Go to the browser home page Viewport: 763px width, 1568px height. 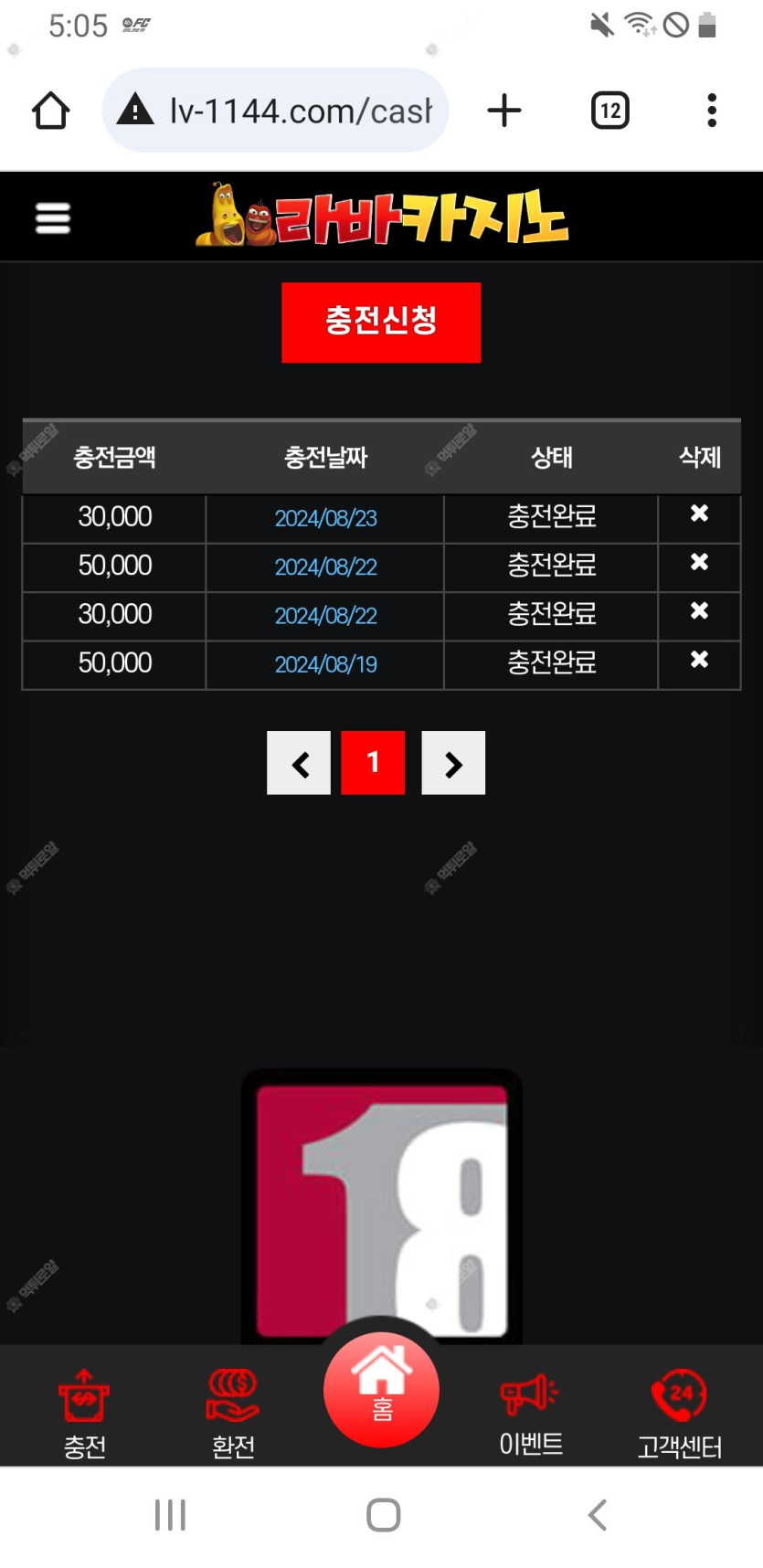tap(51, 111)
